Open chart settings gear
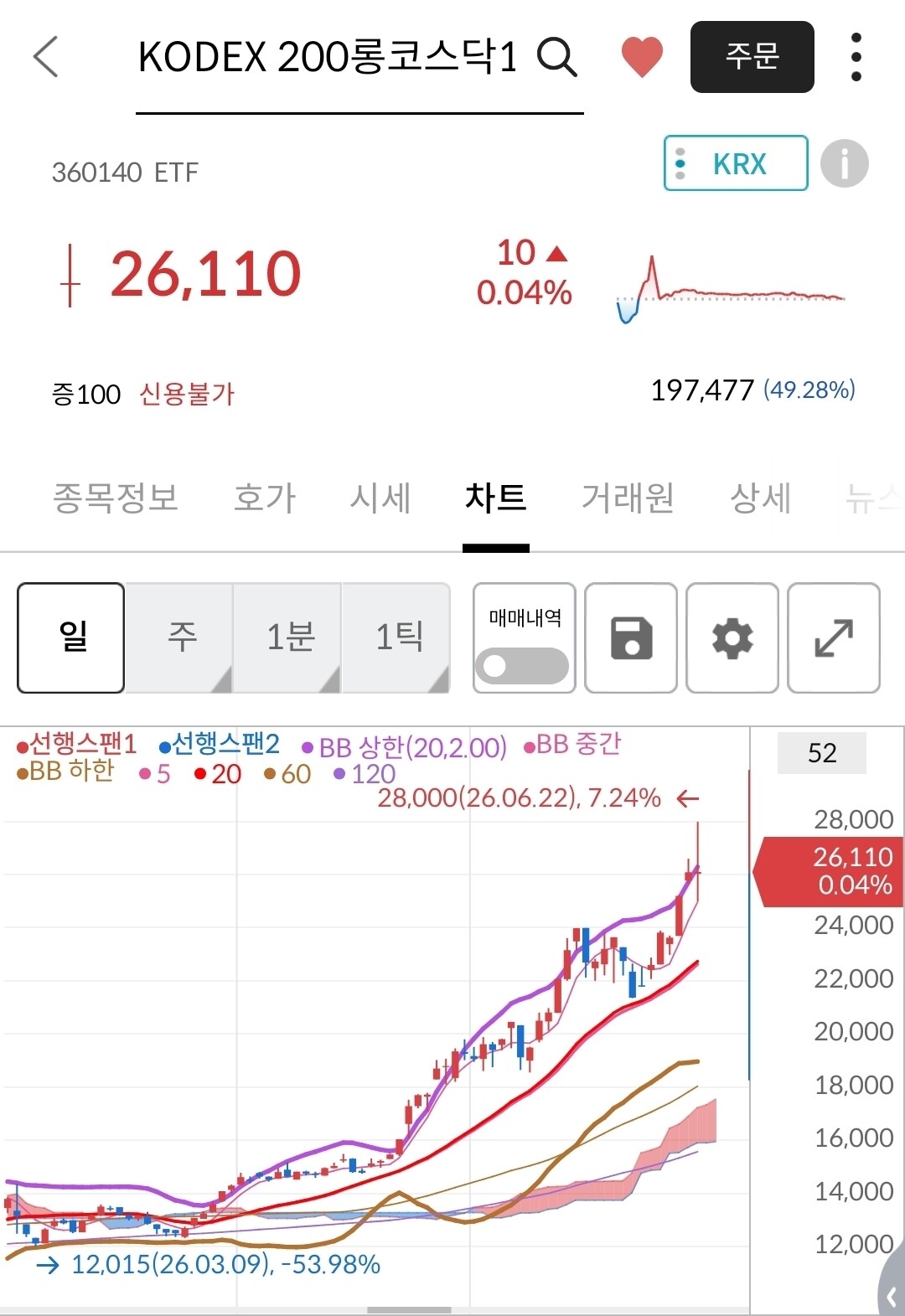The height and width of the screenshot is (1316, 905). [x=732, y=637]
